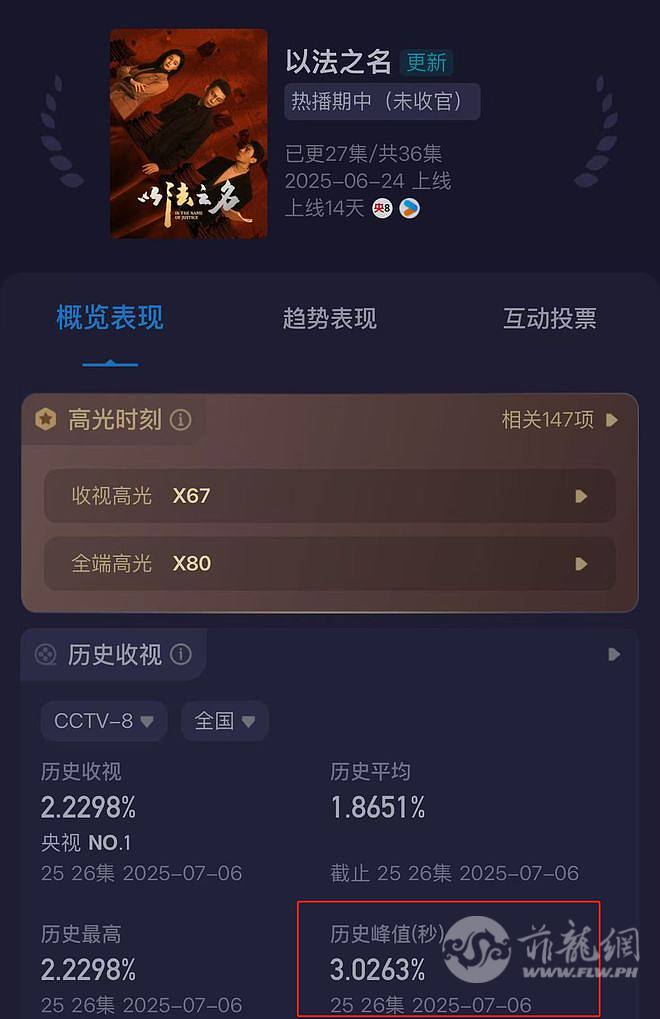This screenshot has height=1019, width=660.
Task: Open the 相关147项 highlights list
Action: pyautogui.click(x=559, y=420)
